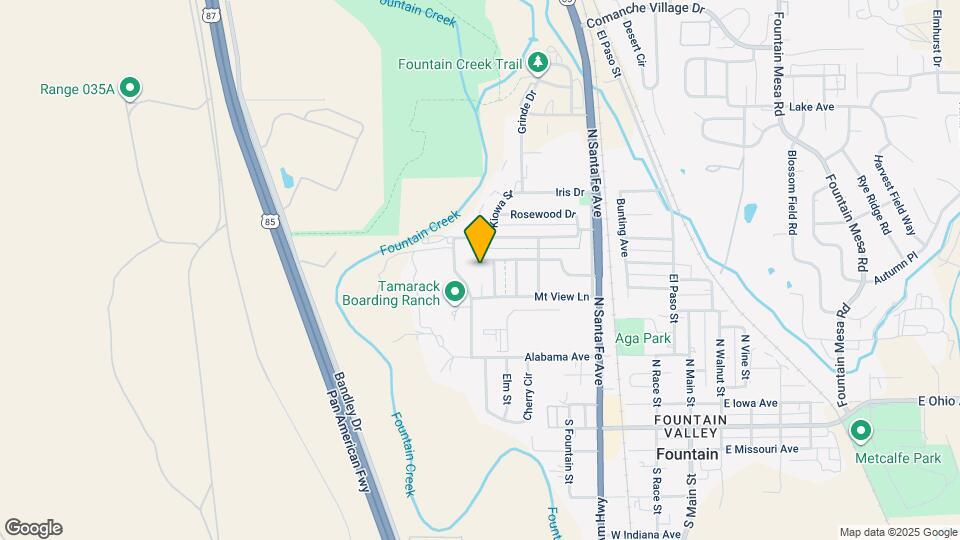Open the Fountain Creek Trail pin
The image size is (960, 540).
coord(538,63)
